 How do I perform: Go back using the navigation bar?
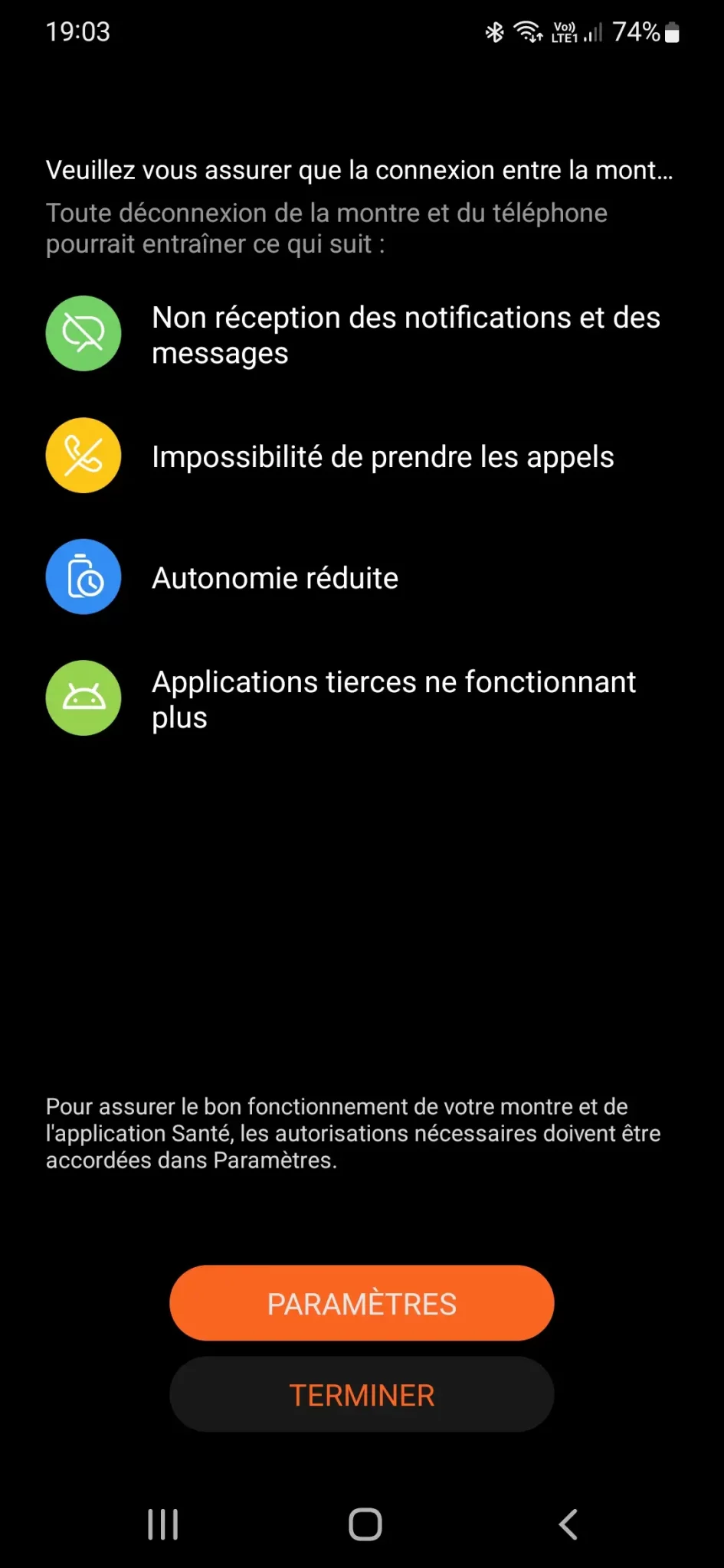[x=568, y=1524]
